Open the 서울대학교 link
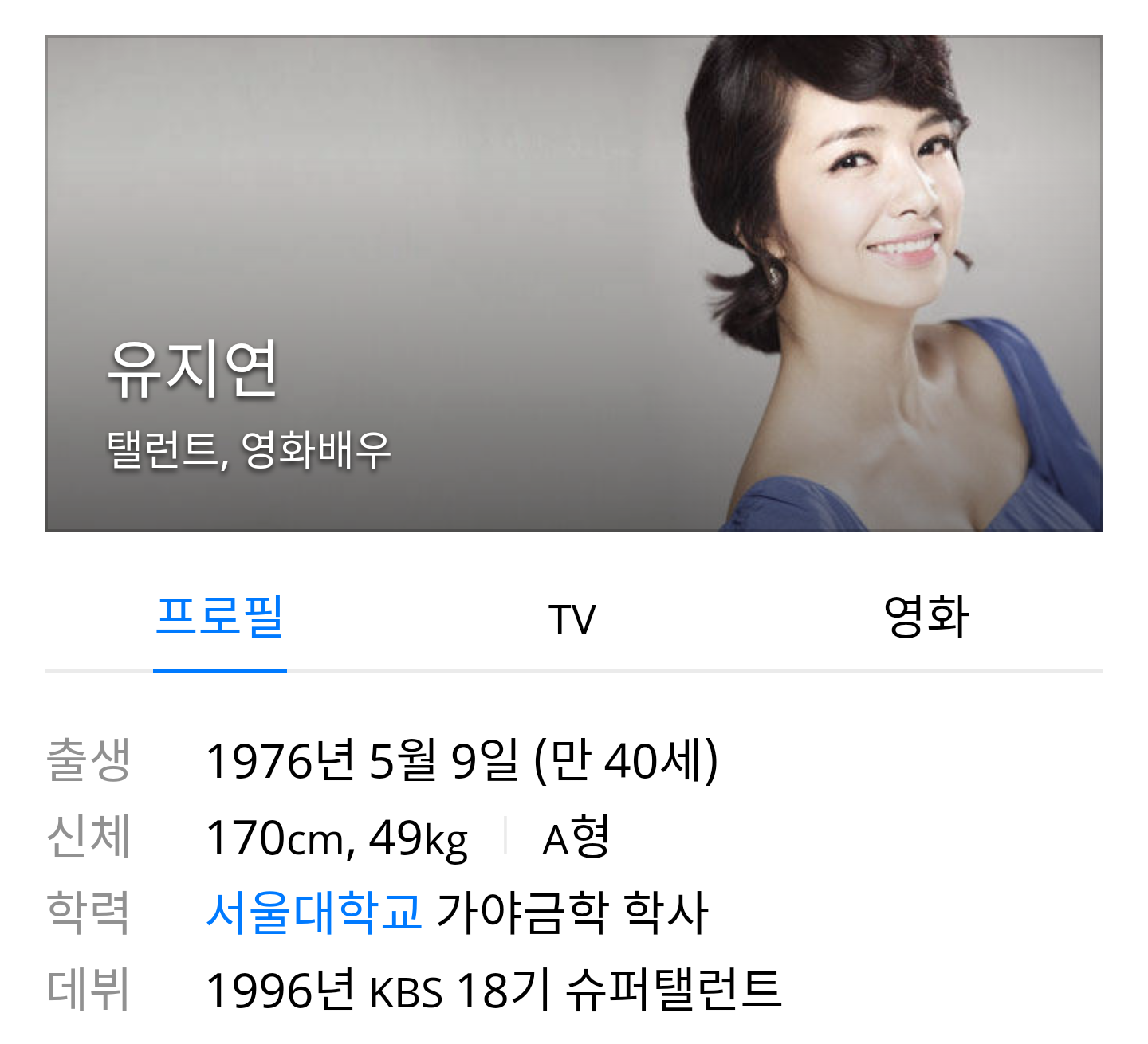 tap(313, 913)
